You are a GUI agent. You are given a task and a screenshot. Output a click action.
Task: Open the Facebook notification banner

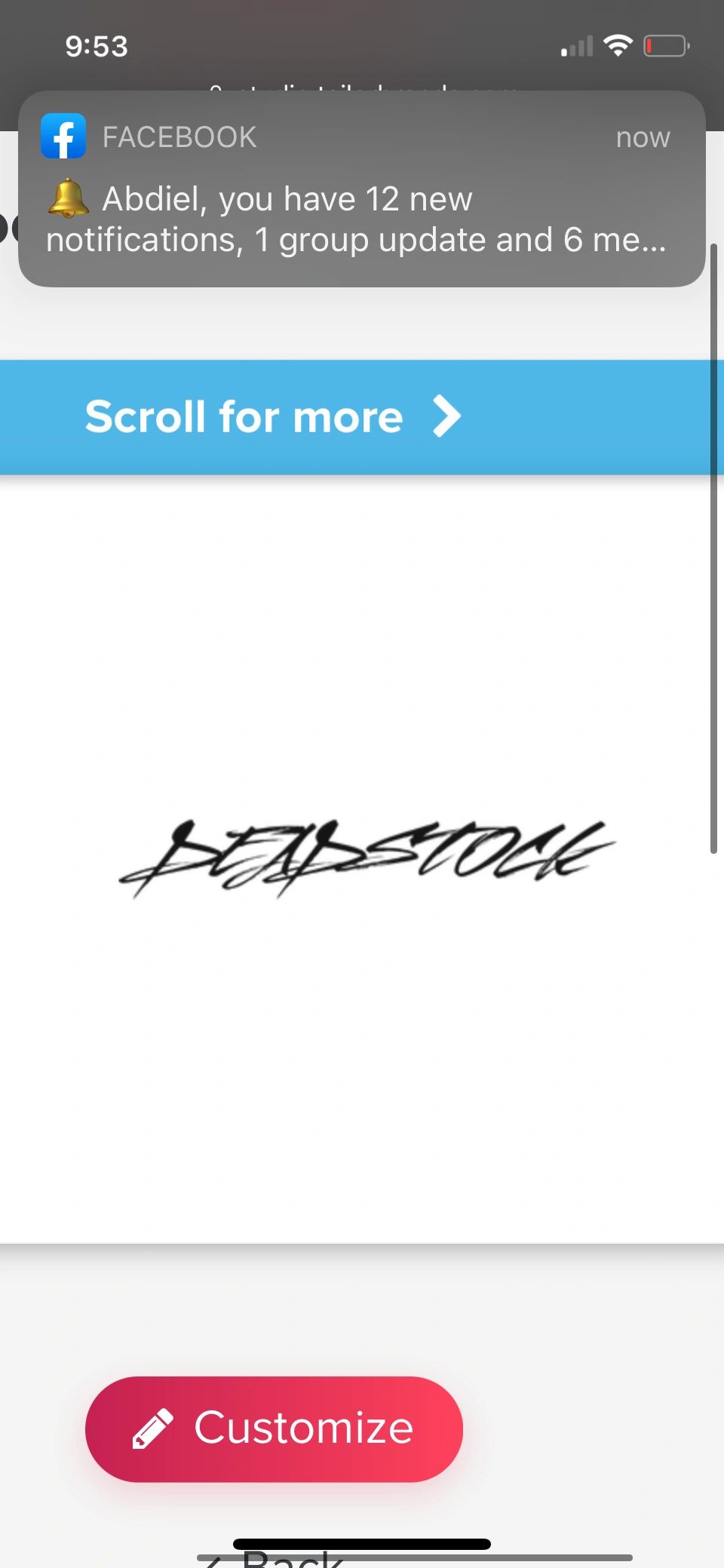[x=361, y=189]
